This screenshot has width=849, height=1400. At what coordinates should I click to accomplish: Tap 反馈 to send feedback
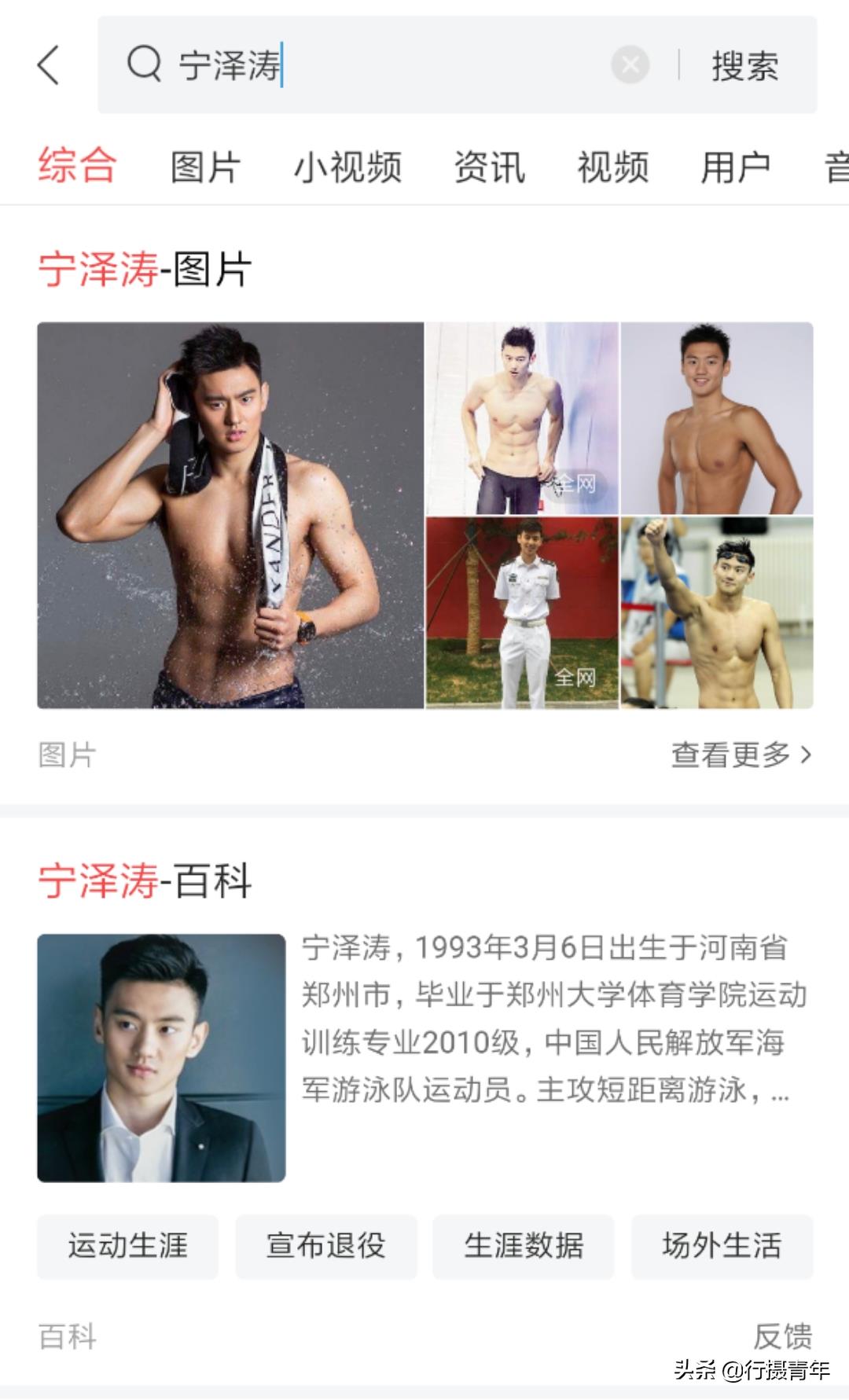(x=782, y=1336)
